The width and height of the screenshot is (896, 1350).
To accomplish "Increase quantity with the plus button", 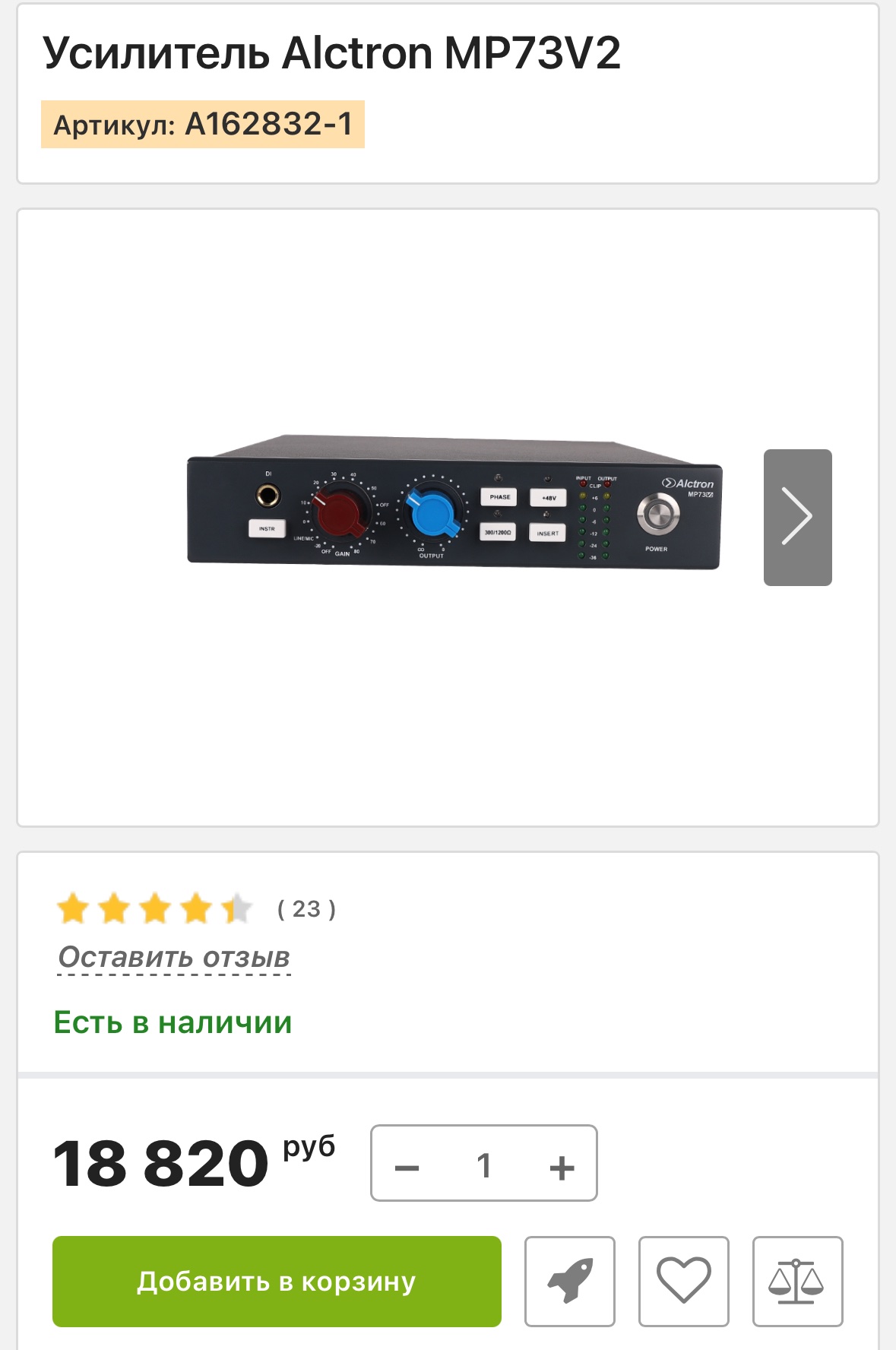I will [562, 1166].
